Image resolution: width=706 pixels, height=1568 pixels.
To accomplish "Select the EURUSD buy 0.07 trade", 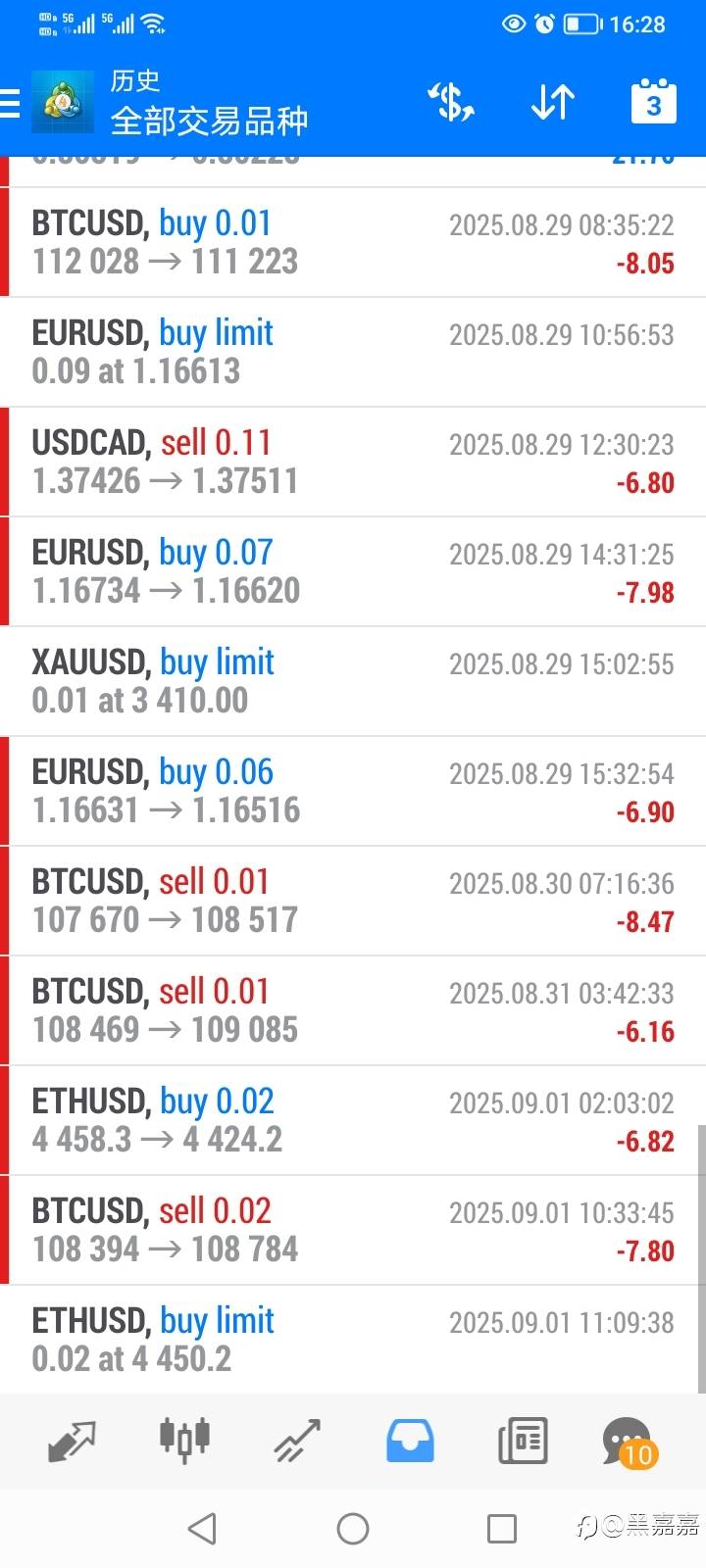I will coord(353,571).
